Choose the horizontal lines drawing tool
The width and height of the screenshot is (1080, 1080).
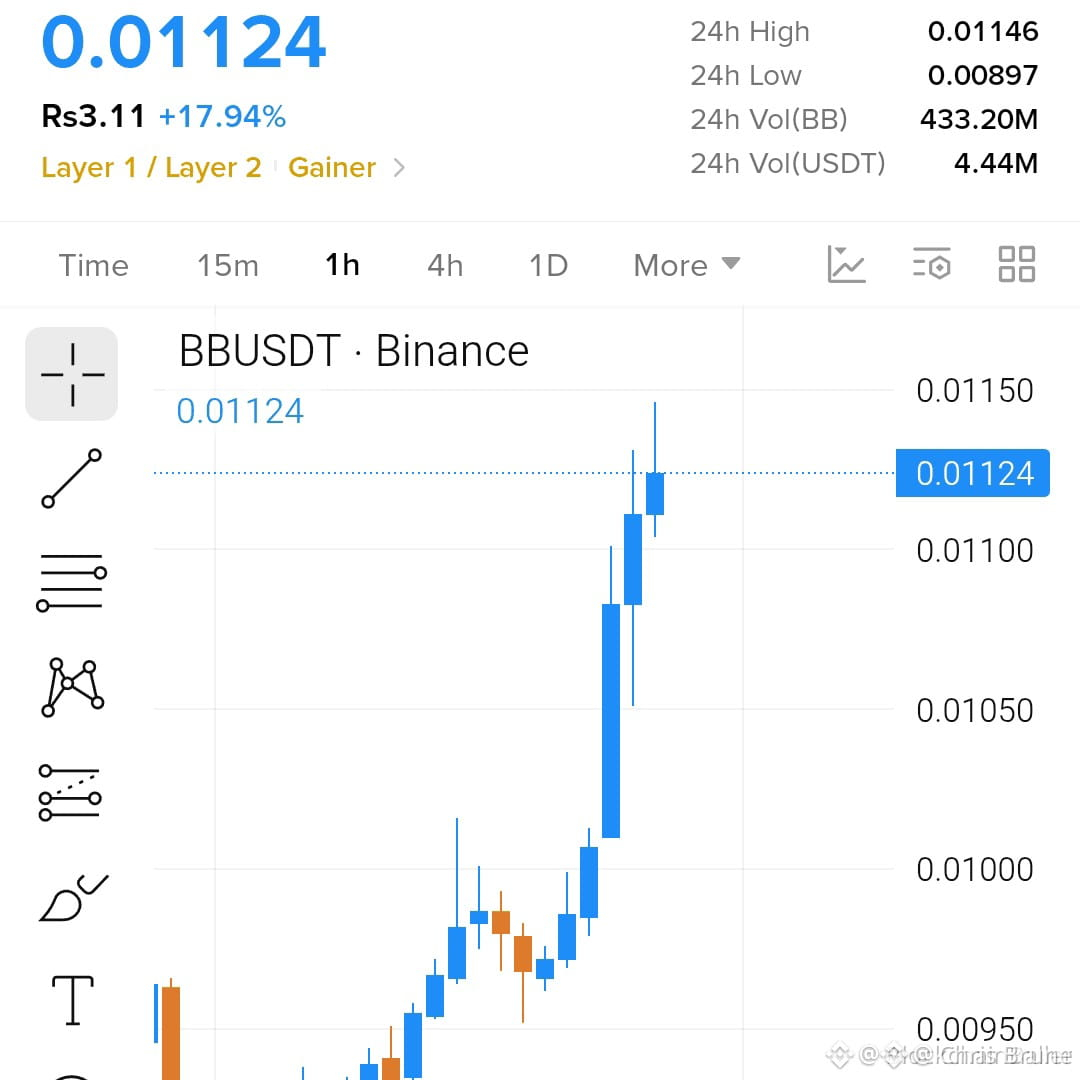pos(72,583)
